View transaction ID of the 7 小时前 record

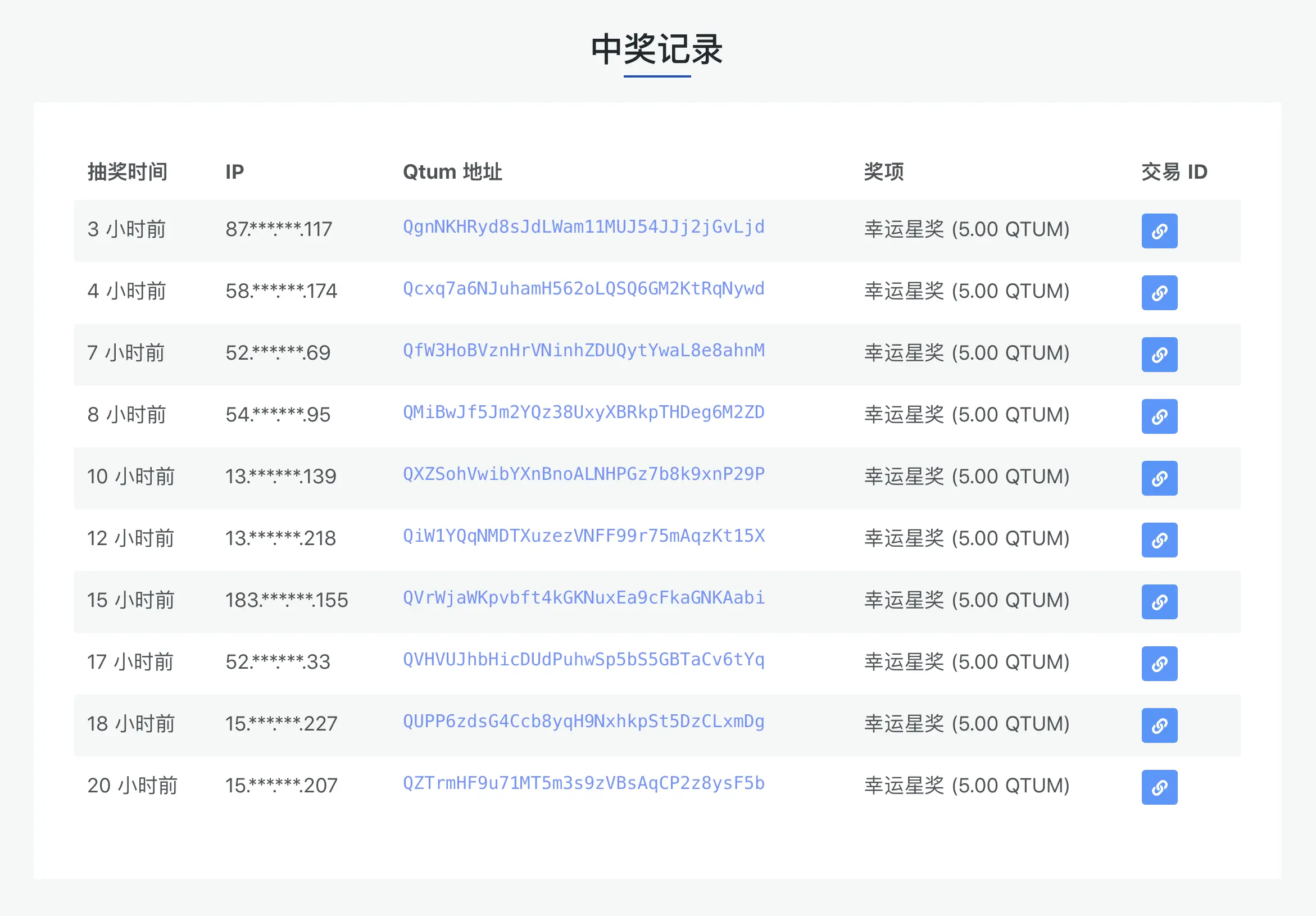pos(1159,355)
